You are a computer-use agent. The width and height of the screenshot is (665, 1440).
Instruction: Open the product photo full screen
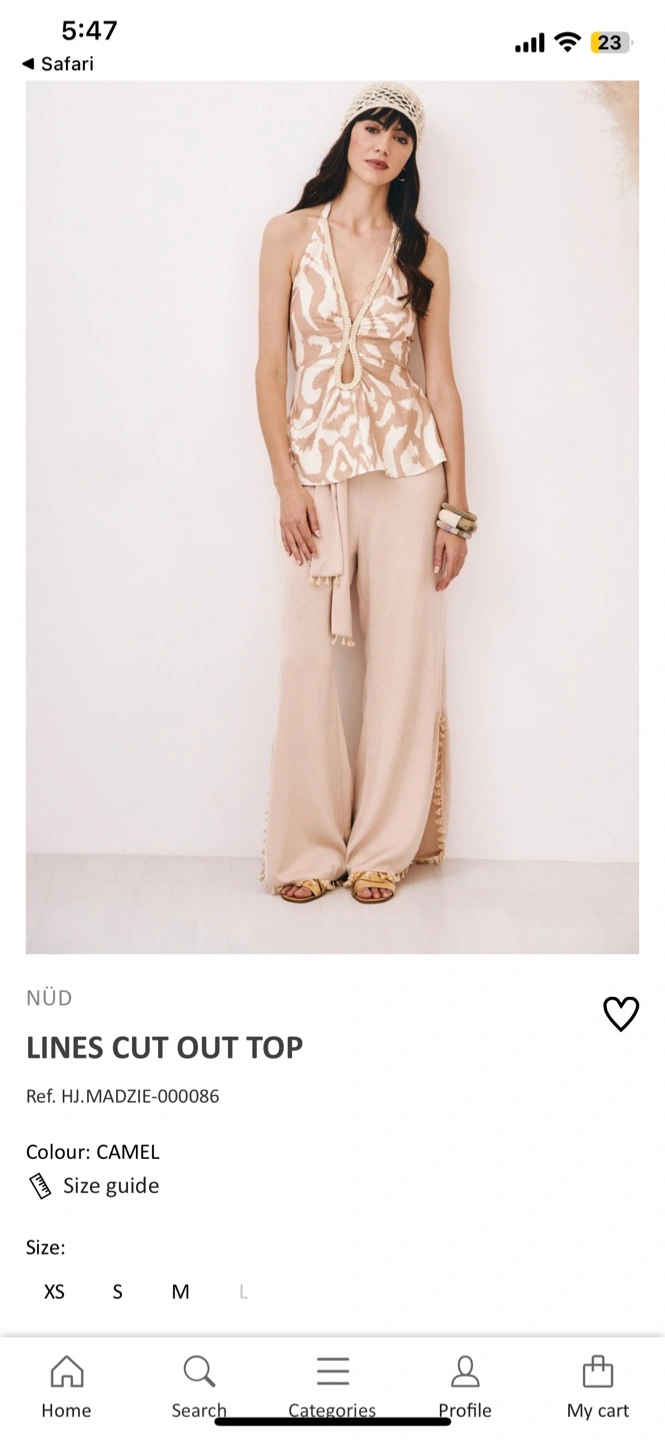[332, 517]
